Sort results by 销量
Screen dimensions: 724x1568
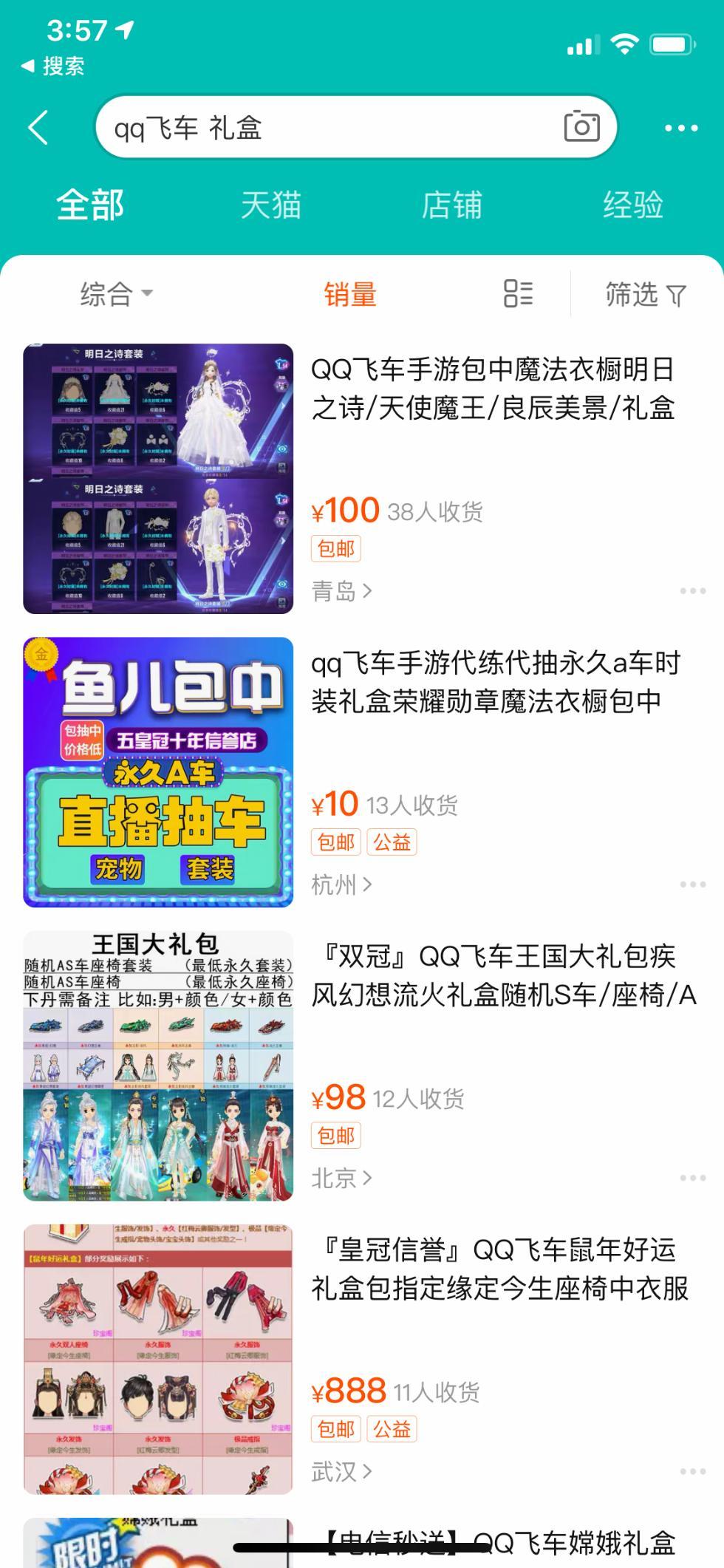coord(348,294)
